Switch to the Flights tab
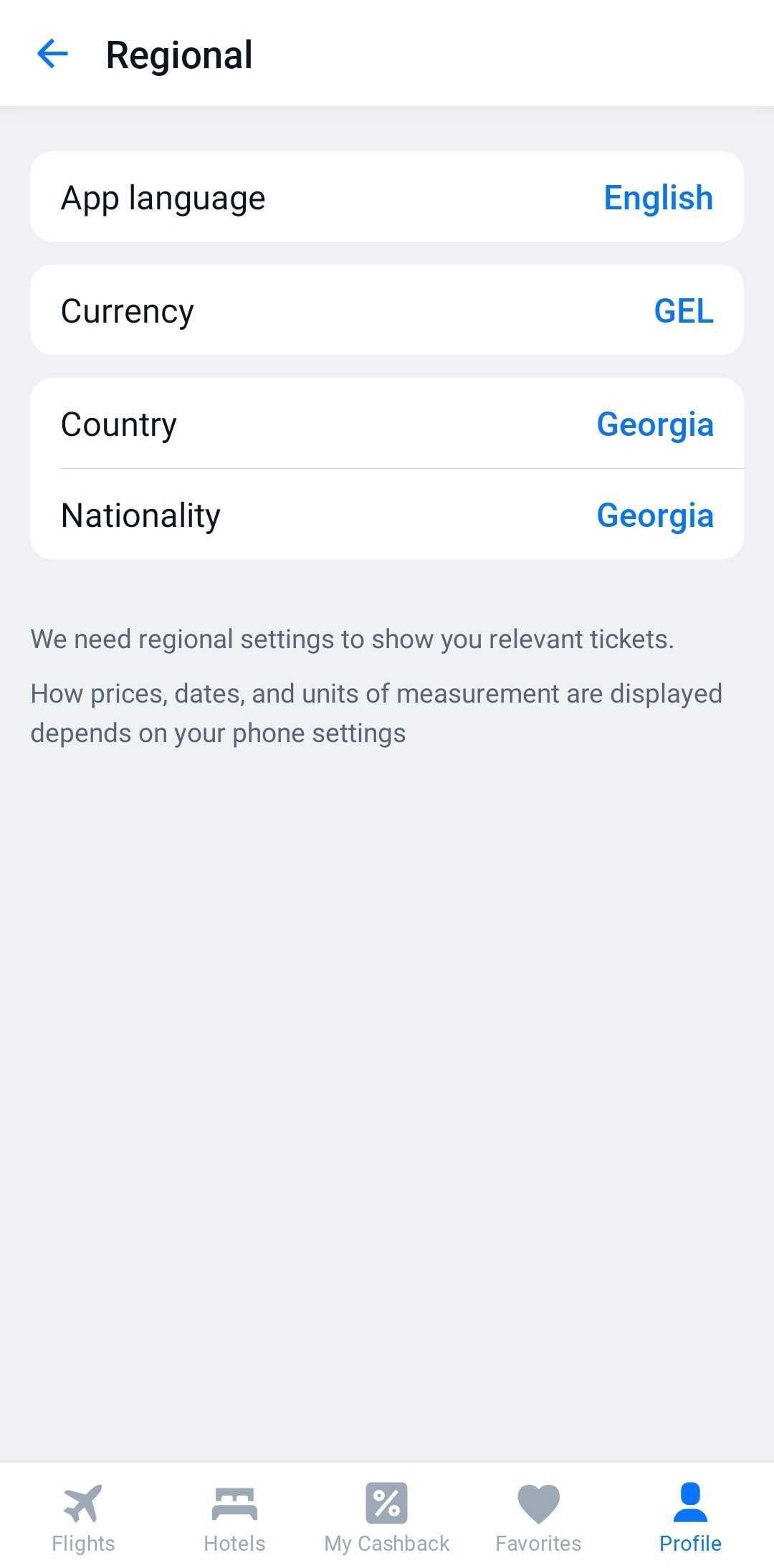The height and width of the screenshot is (1568, 774). tap(83, 1517)
